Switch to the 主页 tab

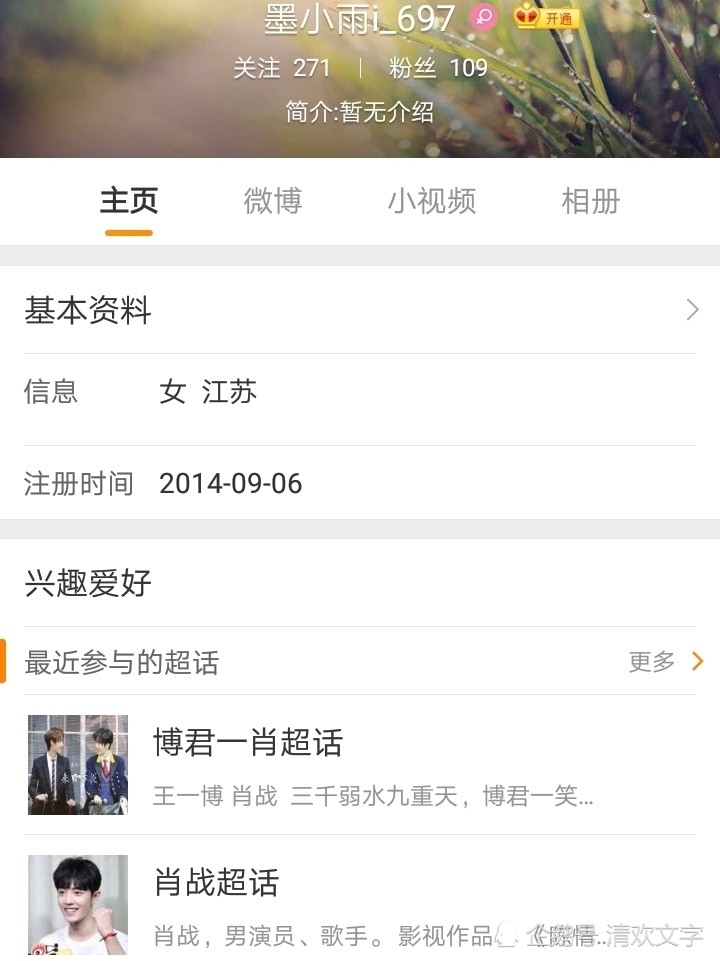tap(129, 202)
